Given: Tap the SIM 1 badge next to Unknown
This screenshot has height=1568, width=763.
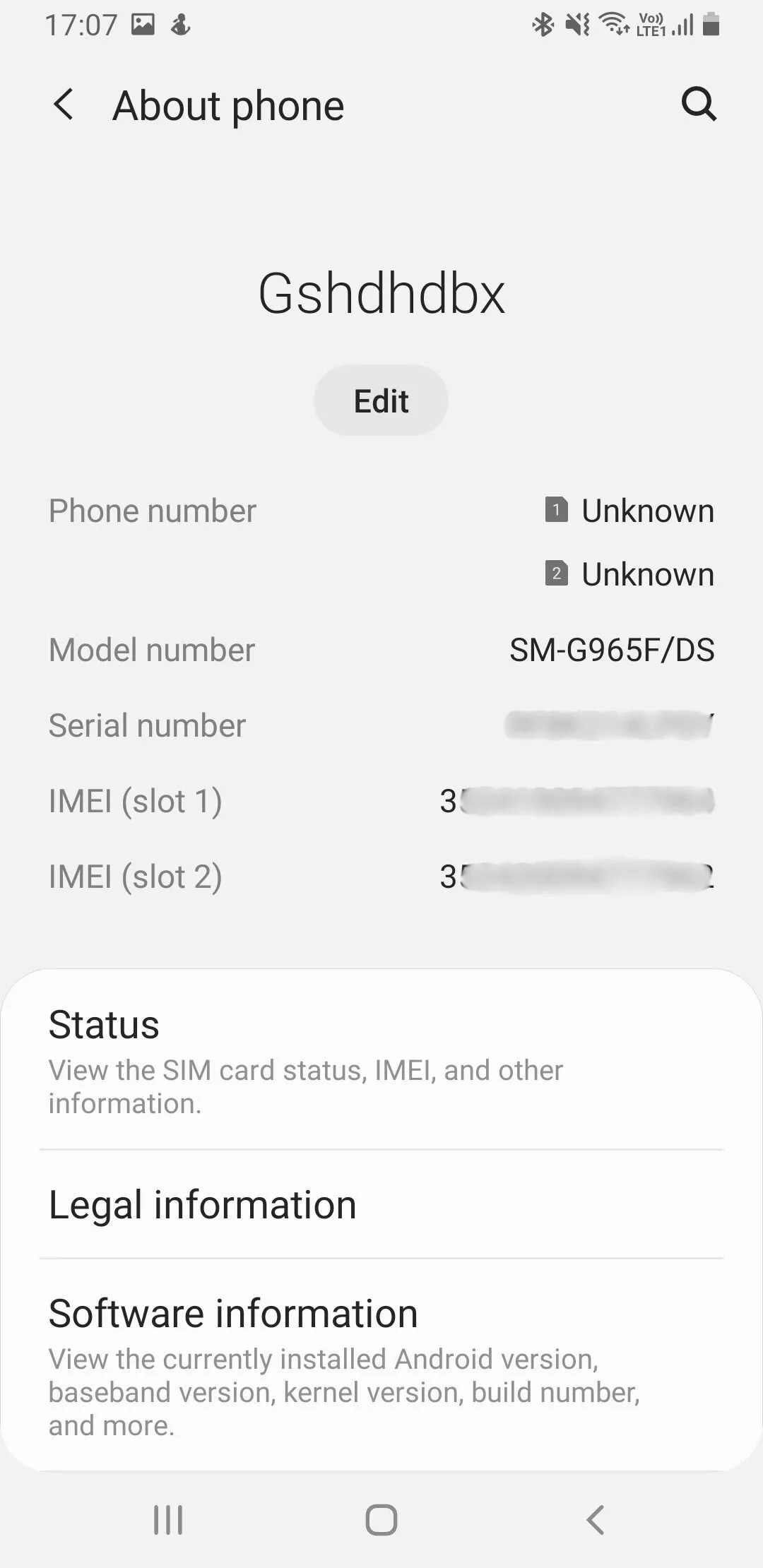Looking at the screenshot, I should click(x=558, y=510).
